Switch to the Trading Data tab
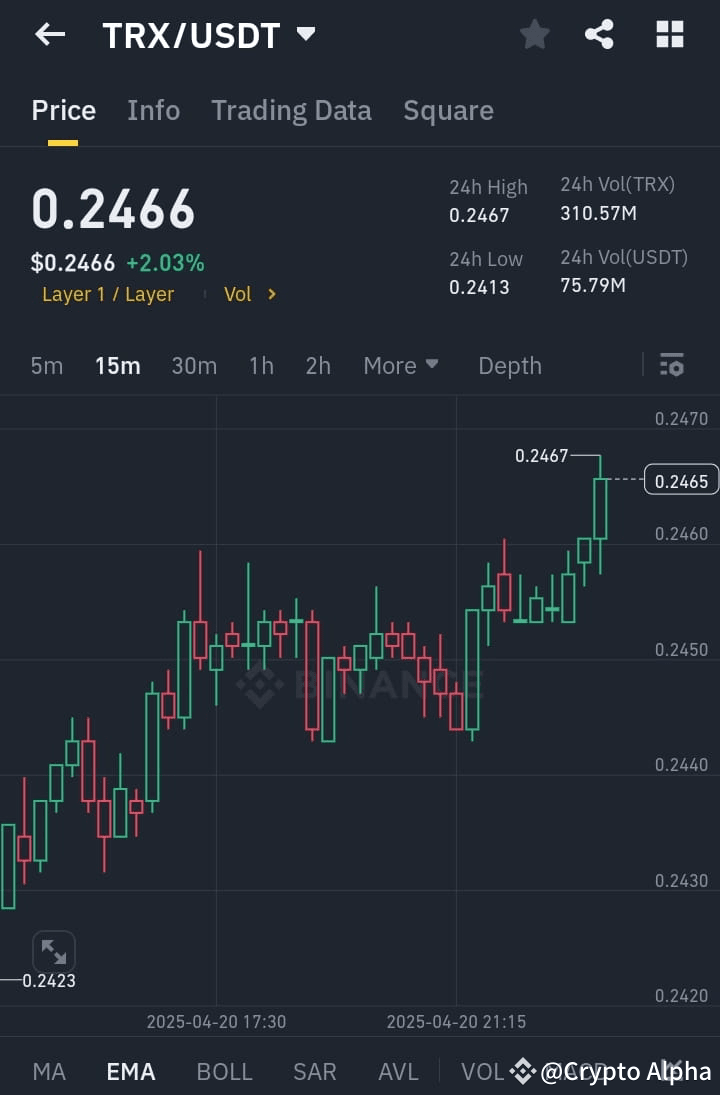The width and height of the screenshot is (720, 1095). click(x=291, y=110)
